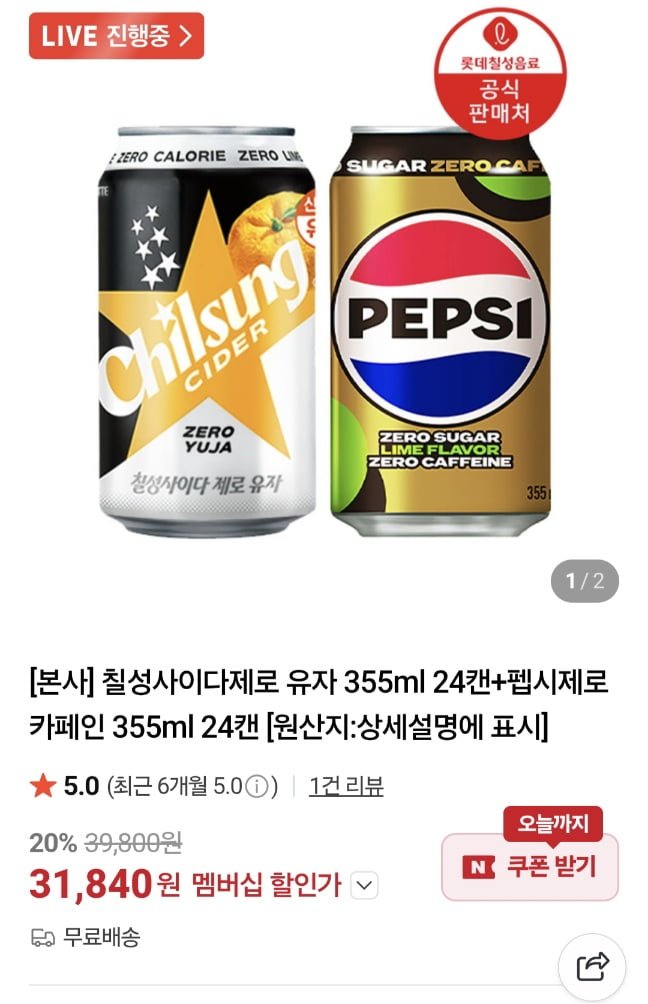Expand the 멤버십 할인가 price dropdown
Screen dimensions: 648x1004
click(365, 885)
